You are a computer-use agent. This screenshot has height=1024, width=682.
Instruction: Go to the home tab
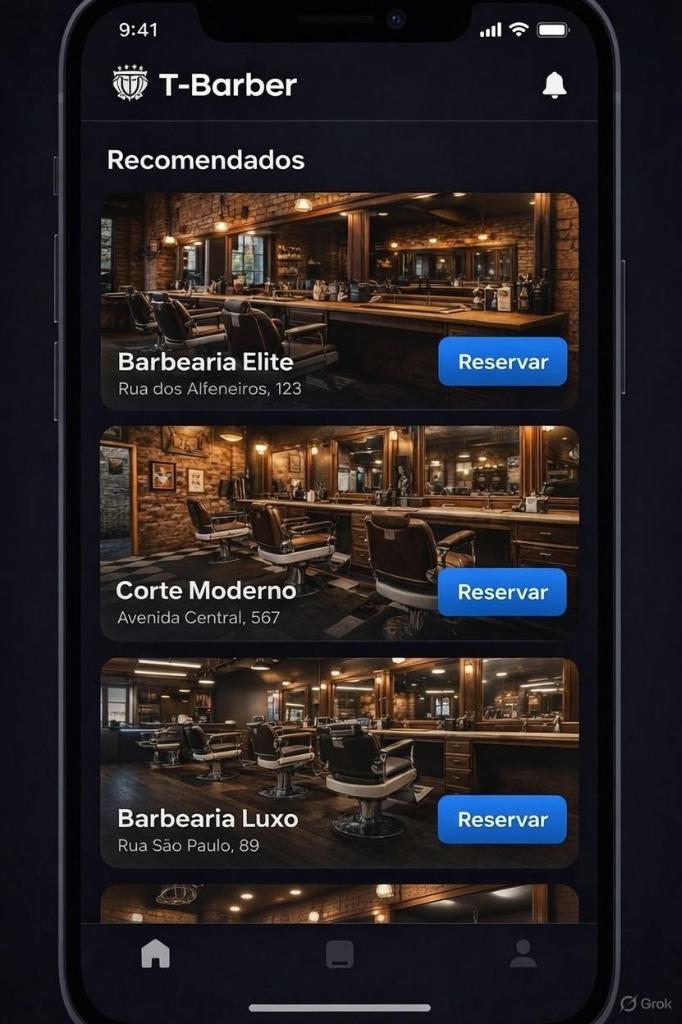pyautogui.click(x=155, y=954)
